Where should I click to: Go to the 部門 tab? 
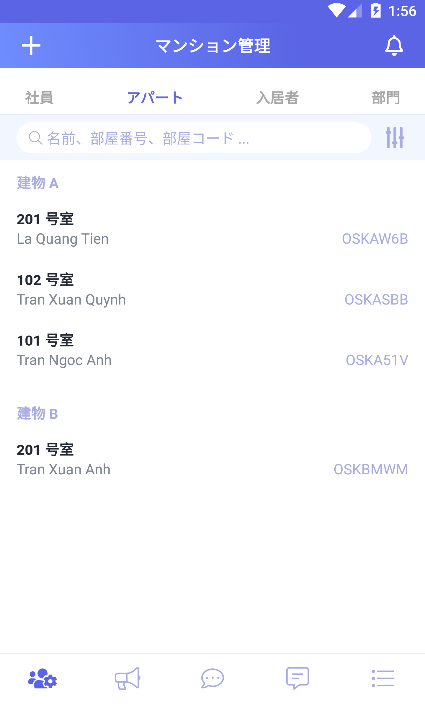click(x=385, y=97)
